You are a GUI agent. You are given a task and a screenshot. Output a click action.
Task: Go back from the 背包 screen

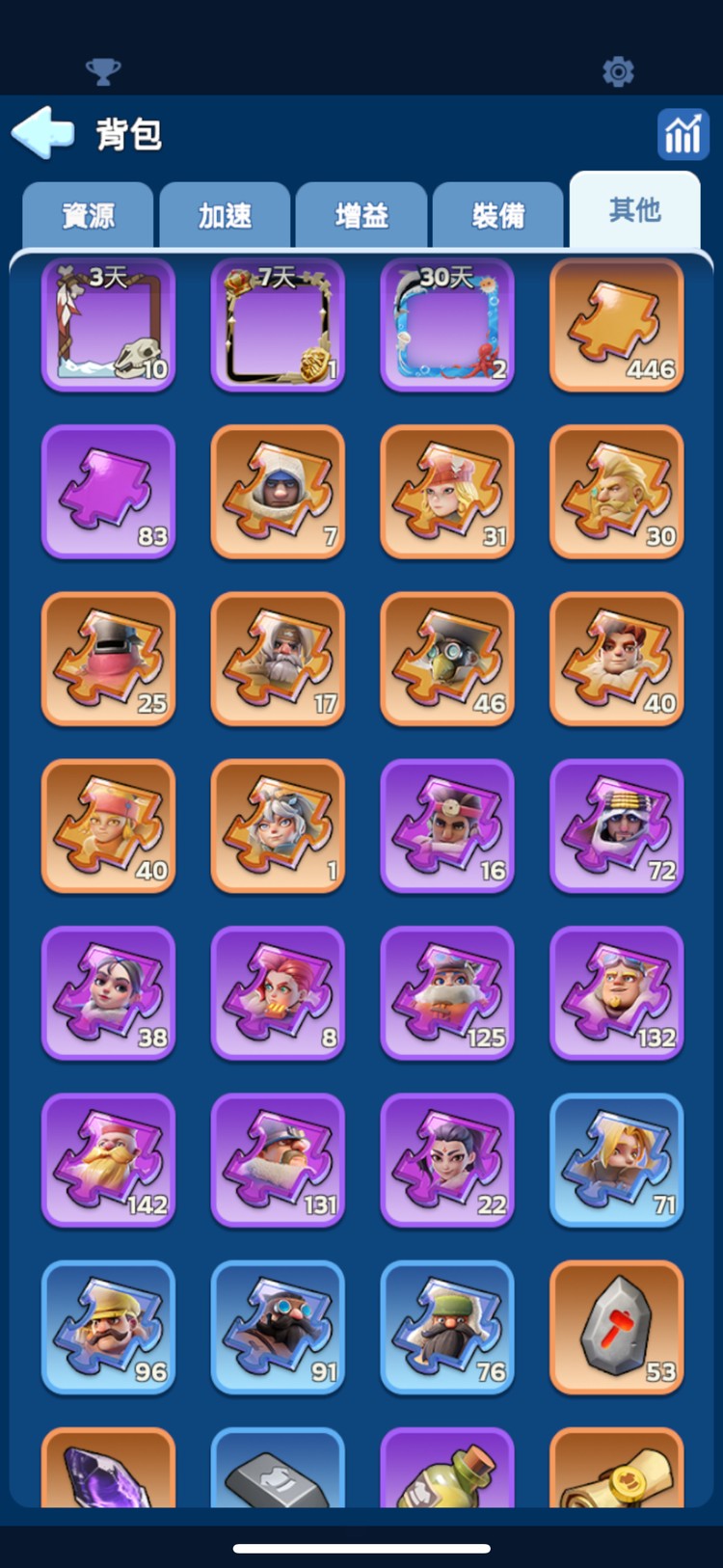(x=42, y=132)
